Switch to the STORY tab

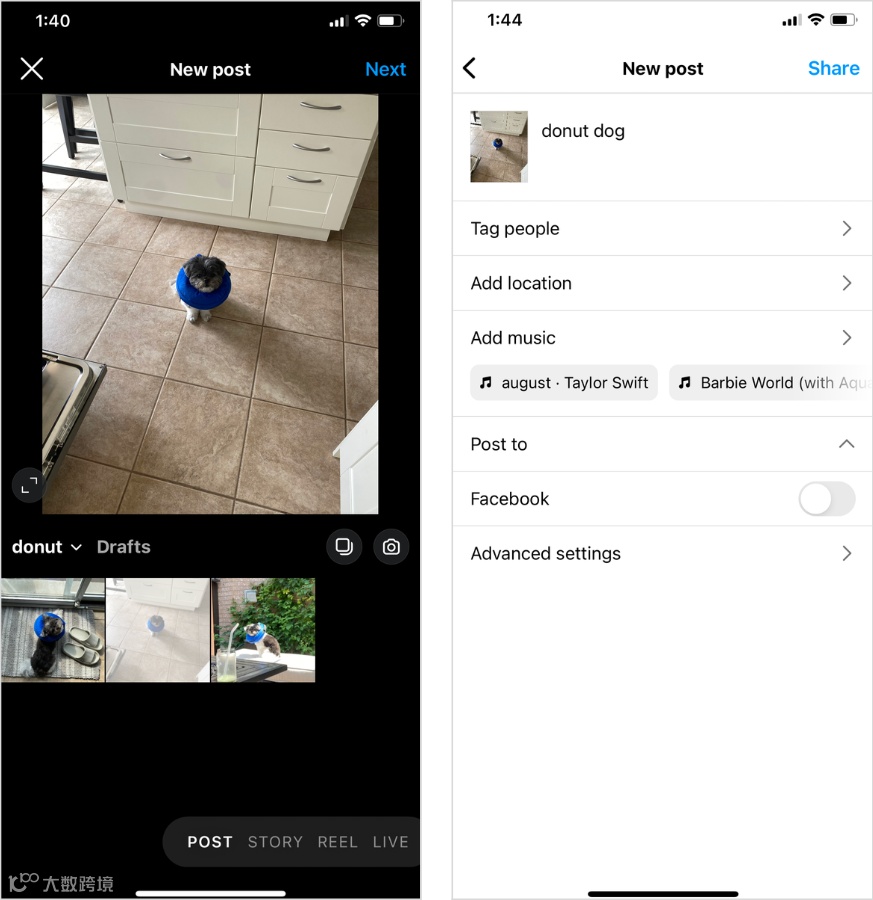[x=275, y=841]
